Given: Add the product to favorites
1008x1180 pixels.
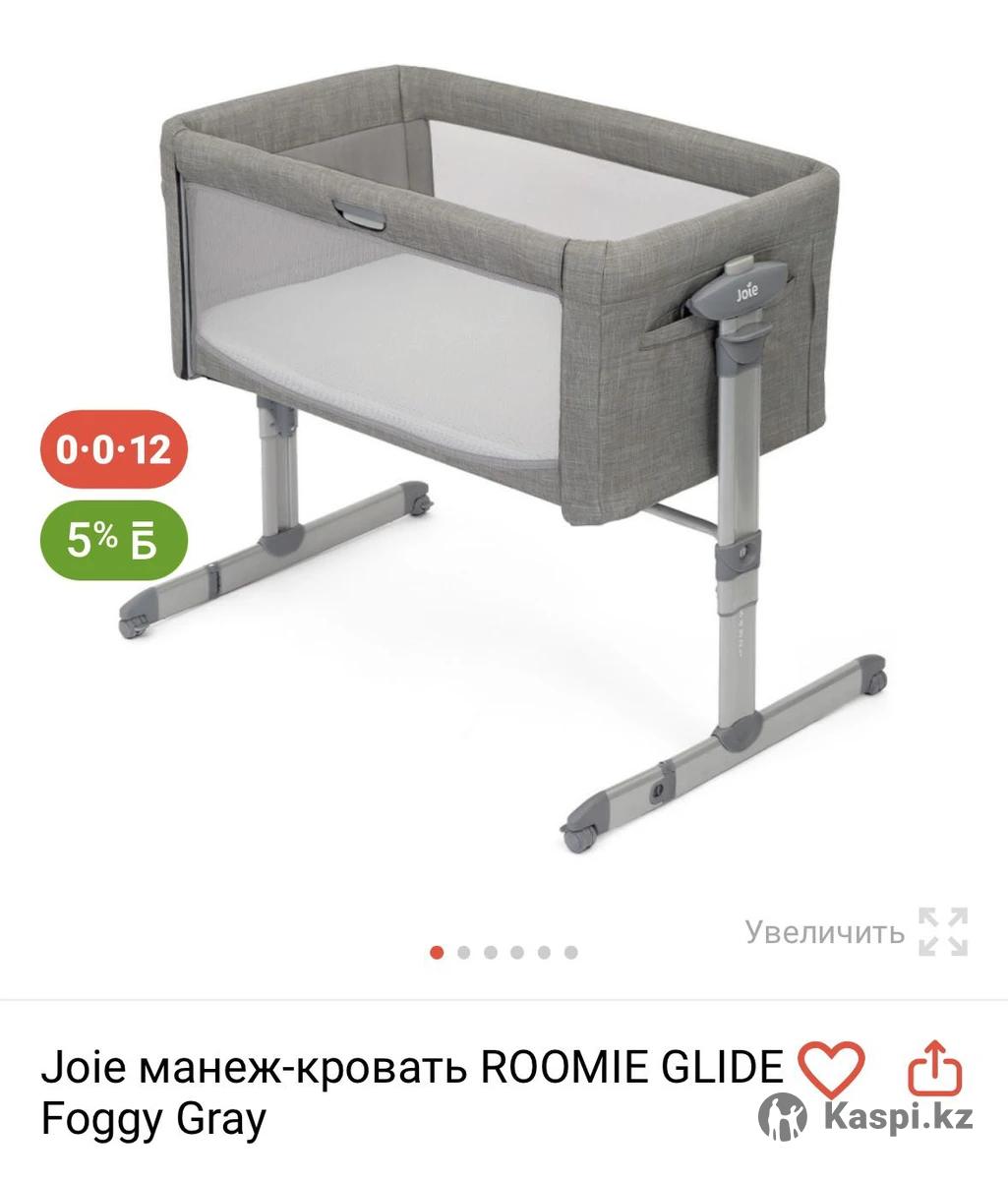Looking at the screenshot, I should (830, 1067).
